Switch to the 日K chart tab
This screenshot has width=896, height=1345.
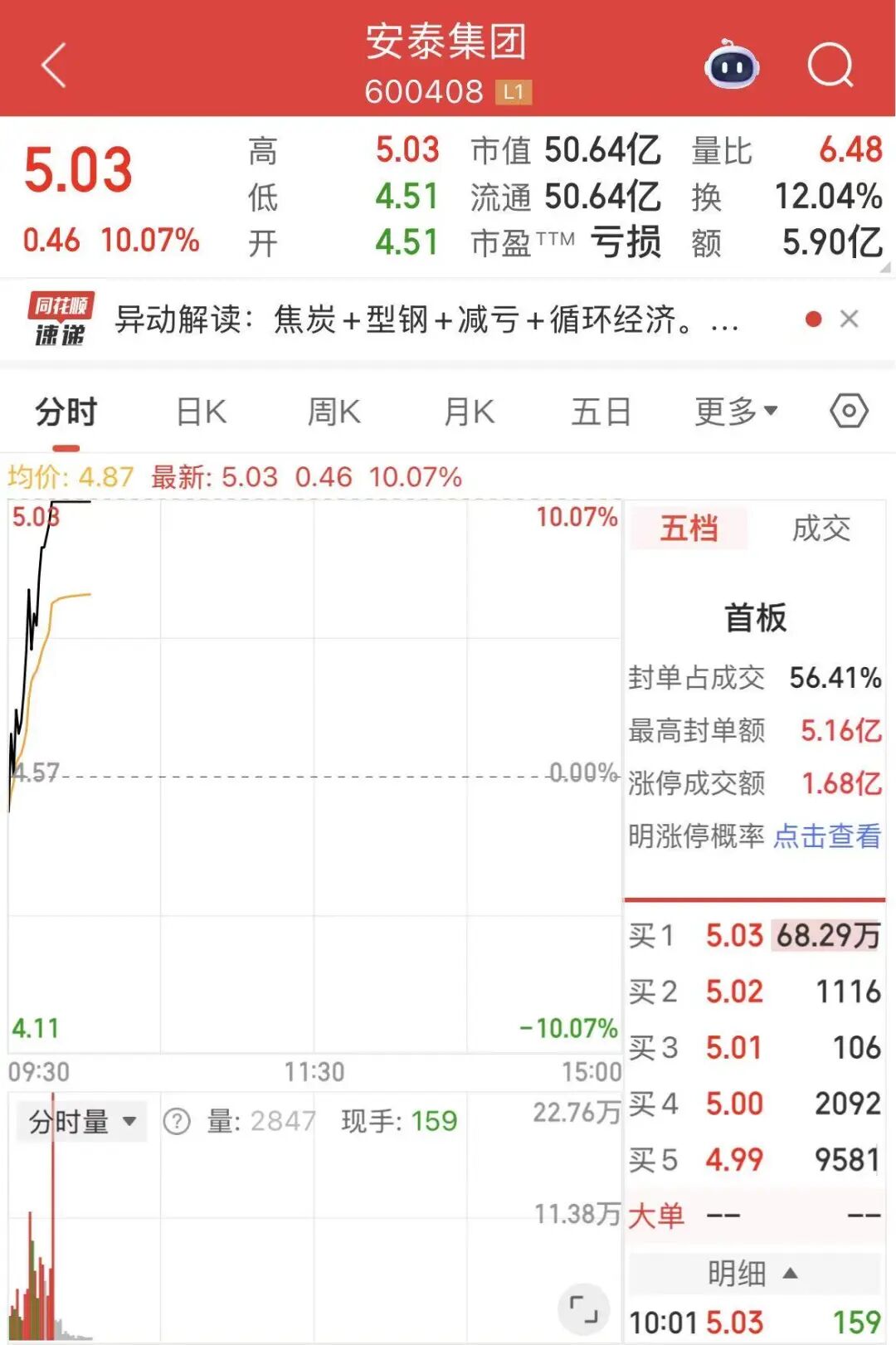pyautogui.click(x=202, y=412)
